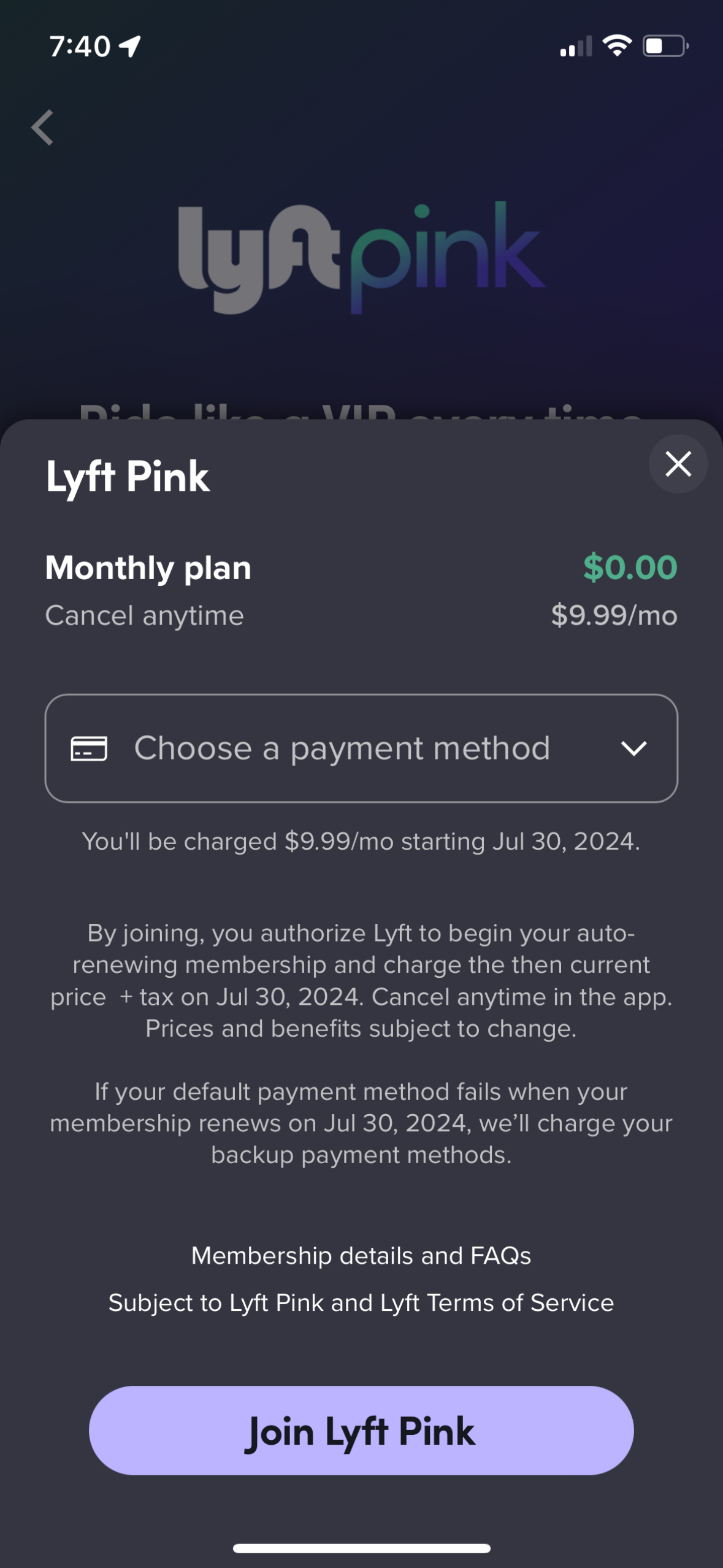The image size is (723, 1568).
Task: Select the Monthly plan option
Action: (148, 567)
